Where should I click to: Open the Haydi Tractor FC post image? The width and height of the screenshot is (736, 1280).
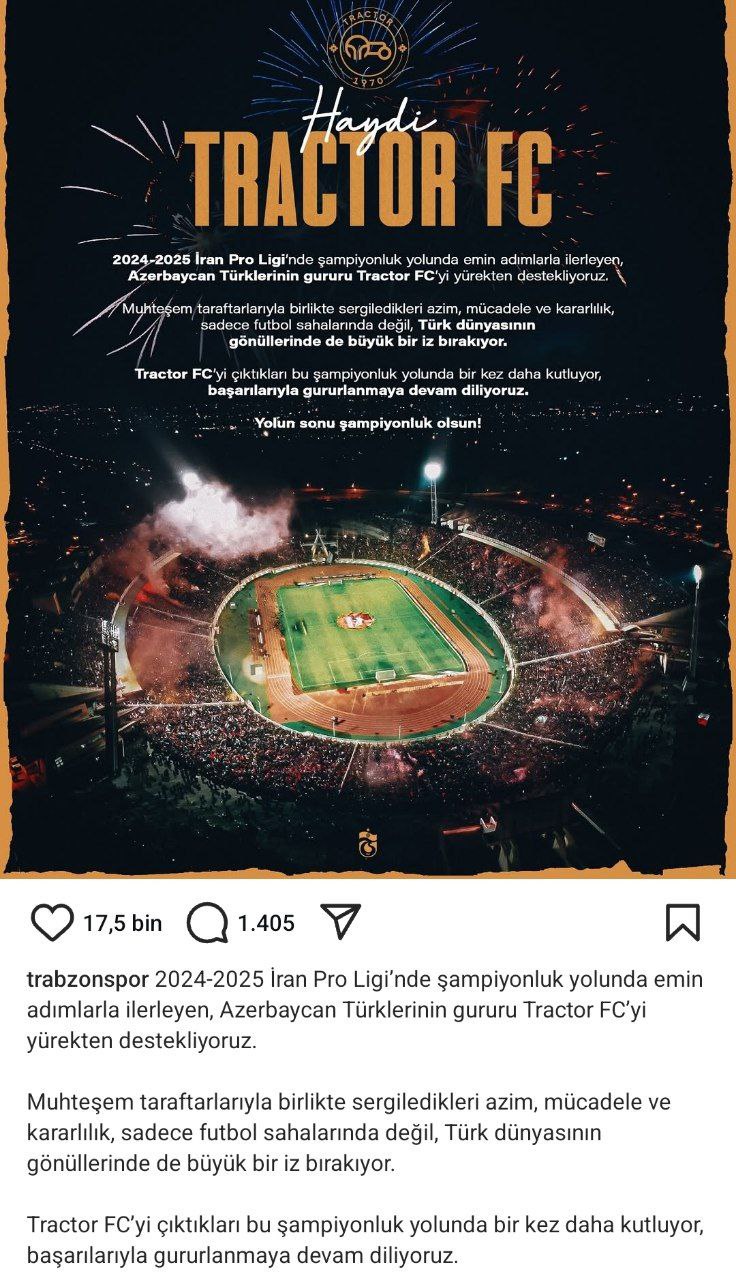[368, 440]
